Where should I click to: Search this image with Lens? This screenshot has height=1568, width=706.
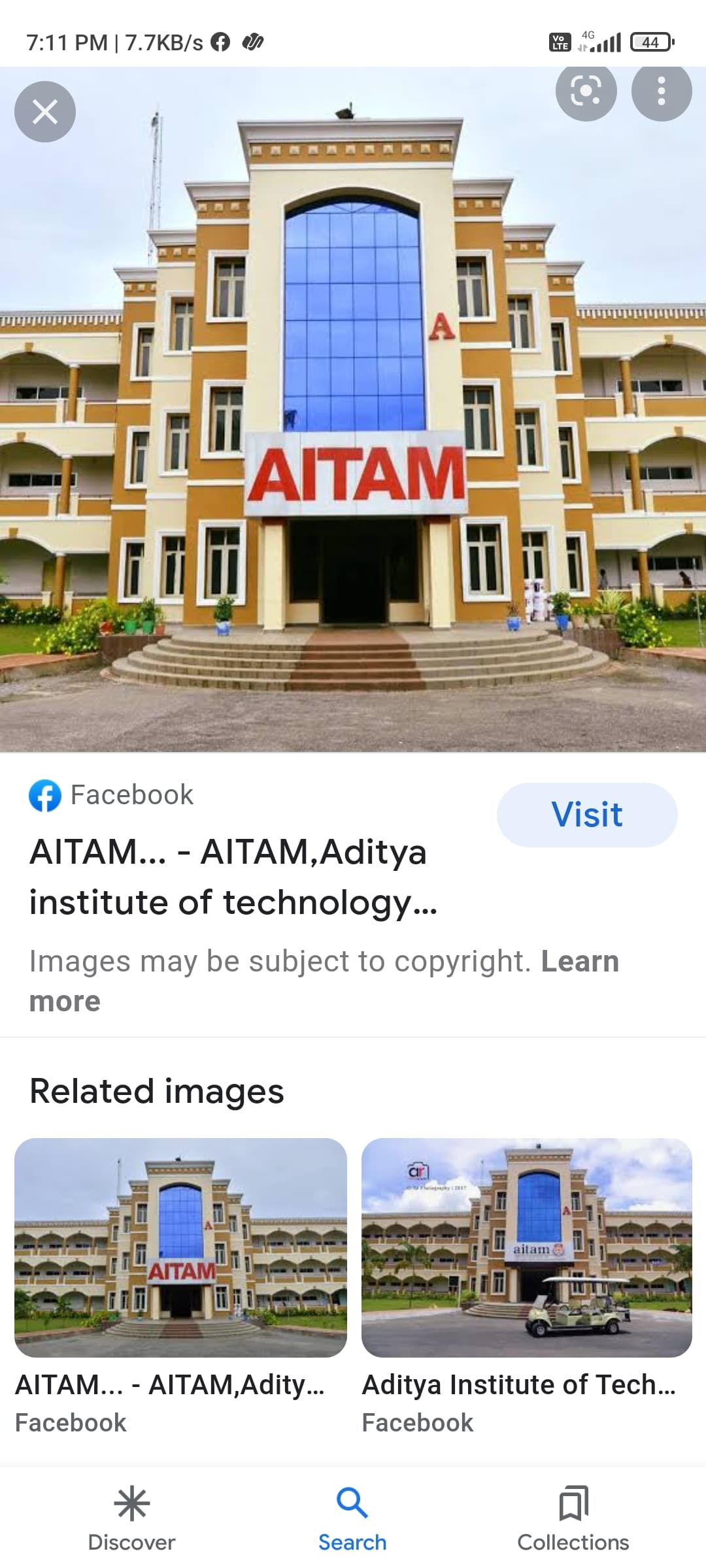586,91
